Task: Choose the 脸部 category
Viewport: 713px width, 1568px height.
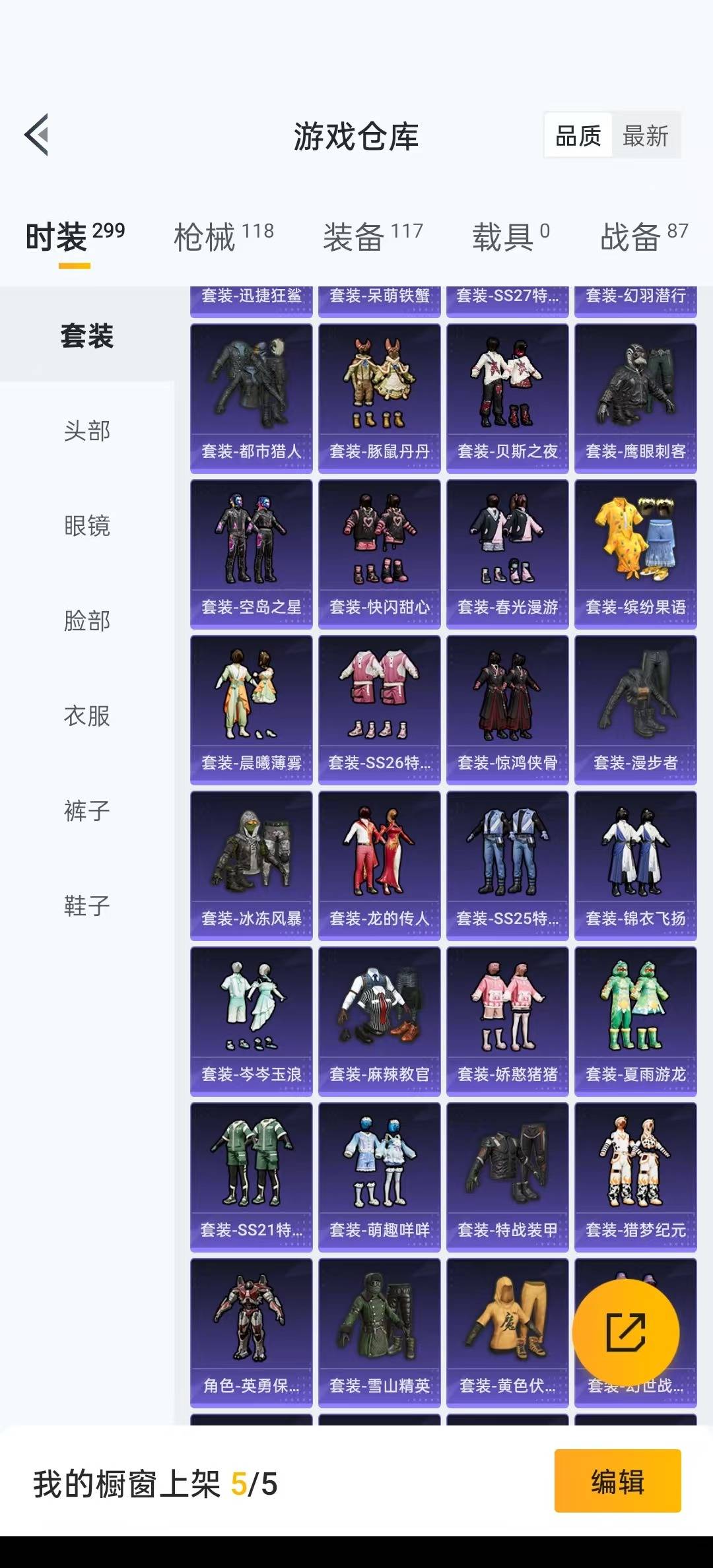Action: (87, 621)
